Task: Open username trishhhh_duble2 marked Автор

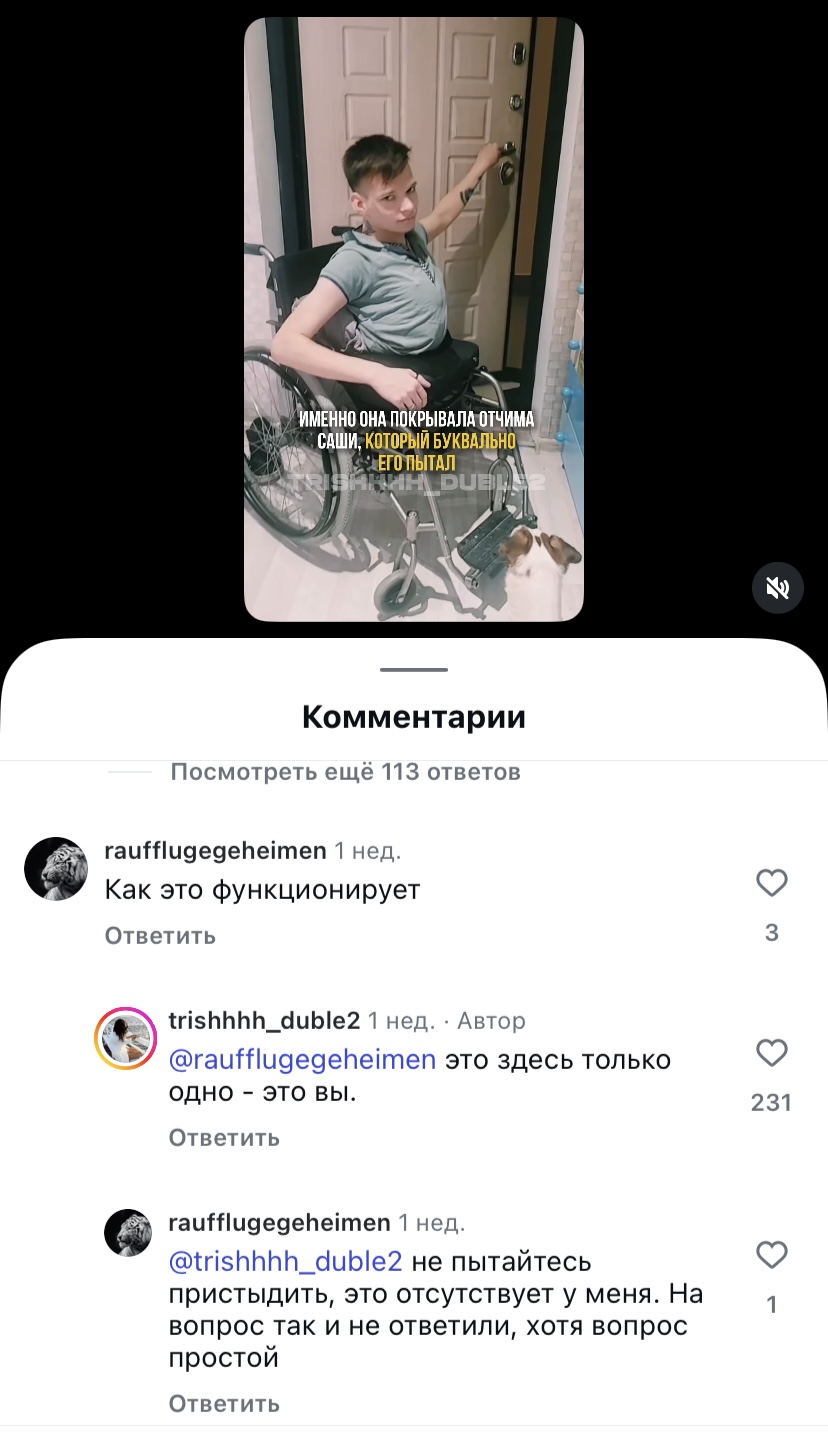Action: pyautogui.click(x=264, y=1021)
